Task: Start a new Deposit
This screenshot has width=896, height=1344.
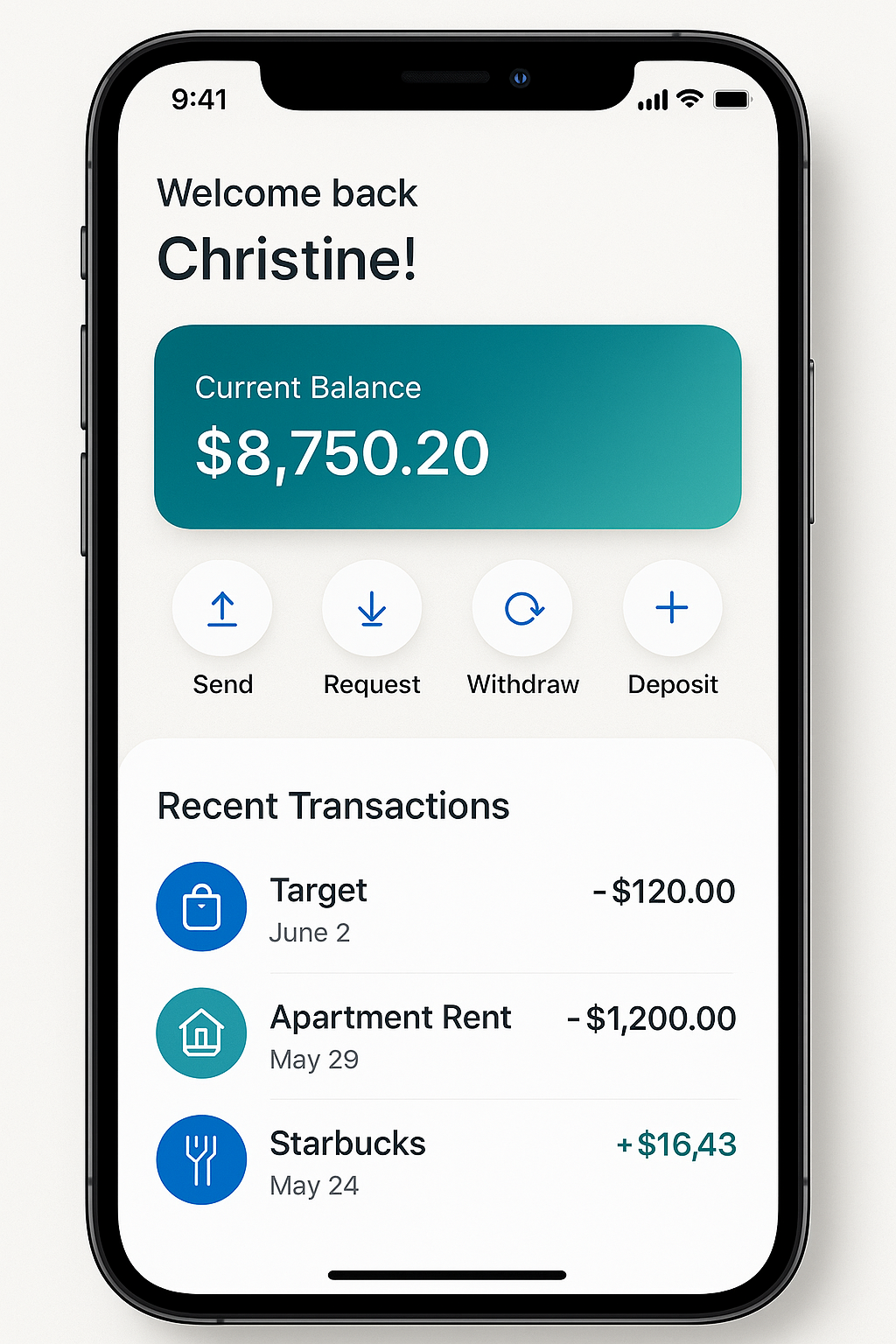Action: click(672, 609)
